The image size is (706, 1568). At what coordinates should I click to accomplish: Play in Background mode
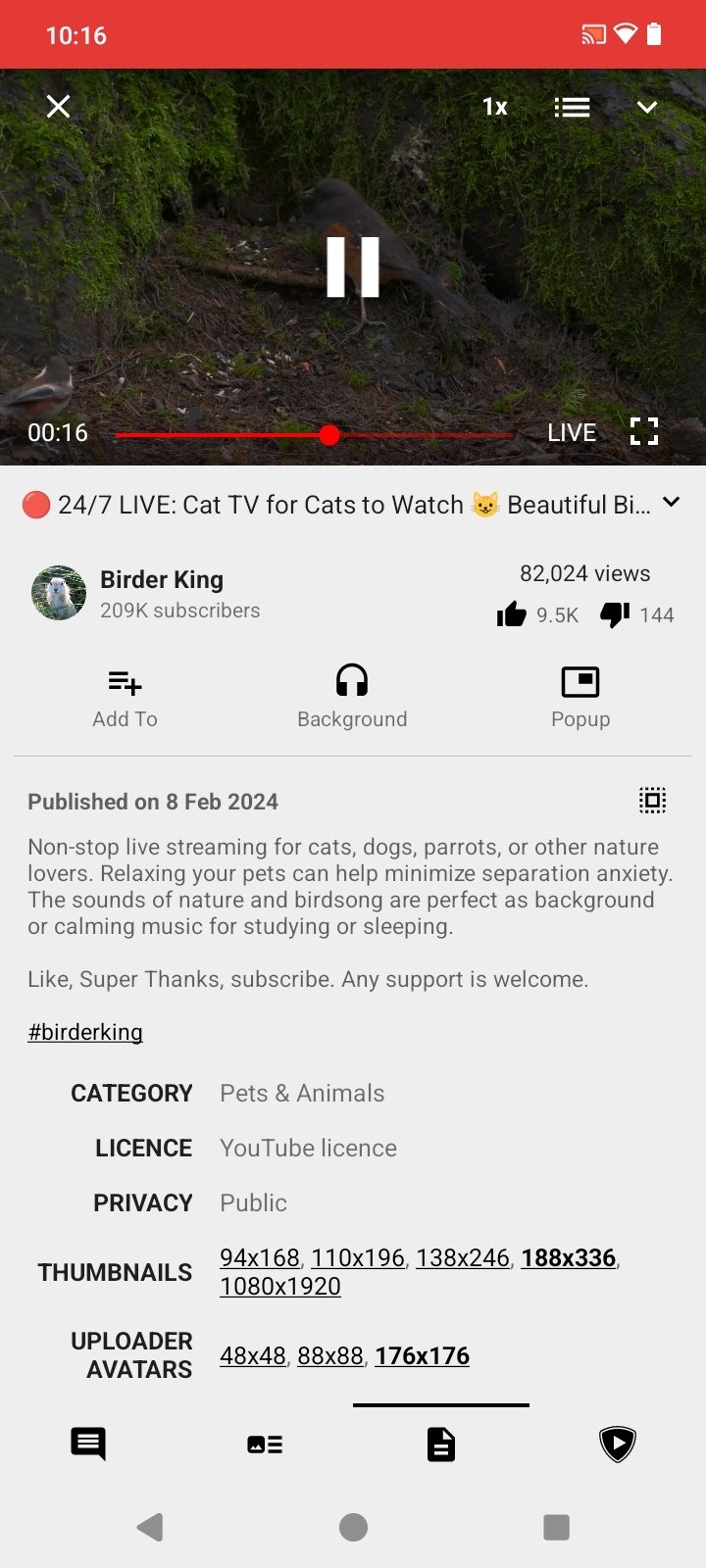[x=352, y=697]
